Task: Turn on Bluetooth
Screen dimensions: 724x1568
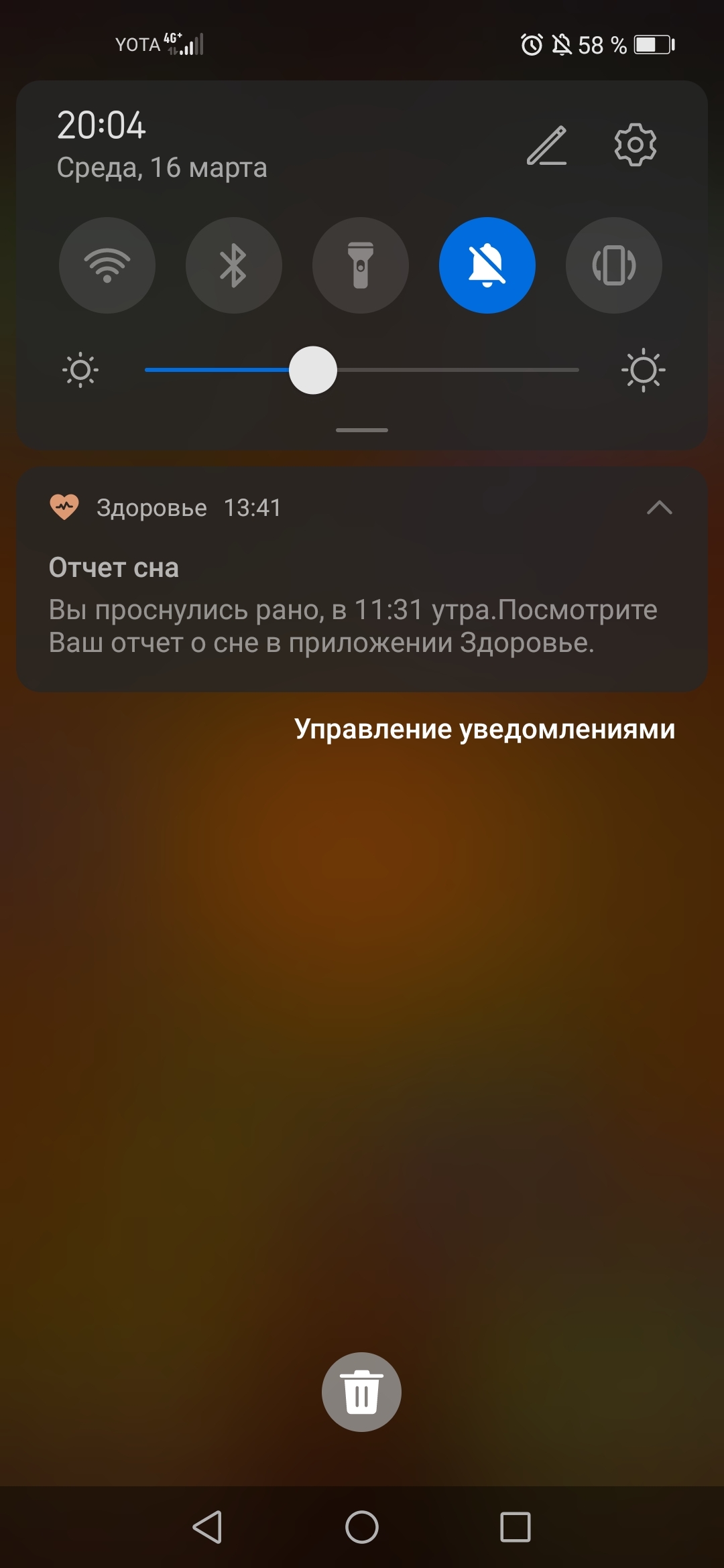Action: pos(234,265)
